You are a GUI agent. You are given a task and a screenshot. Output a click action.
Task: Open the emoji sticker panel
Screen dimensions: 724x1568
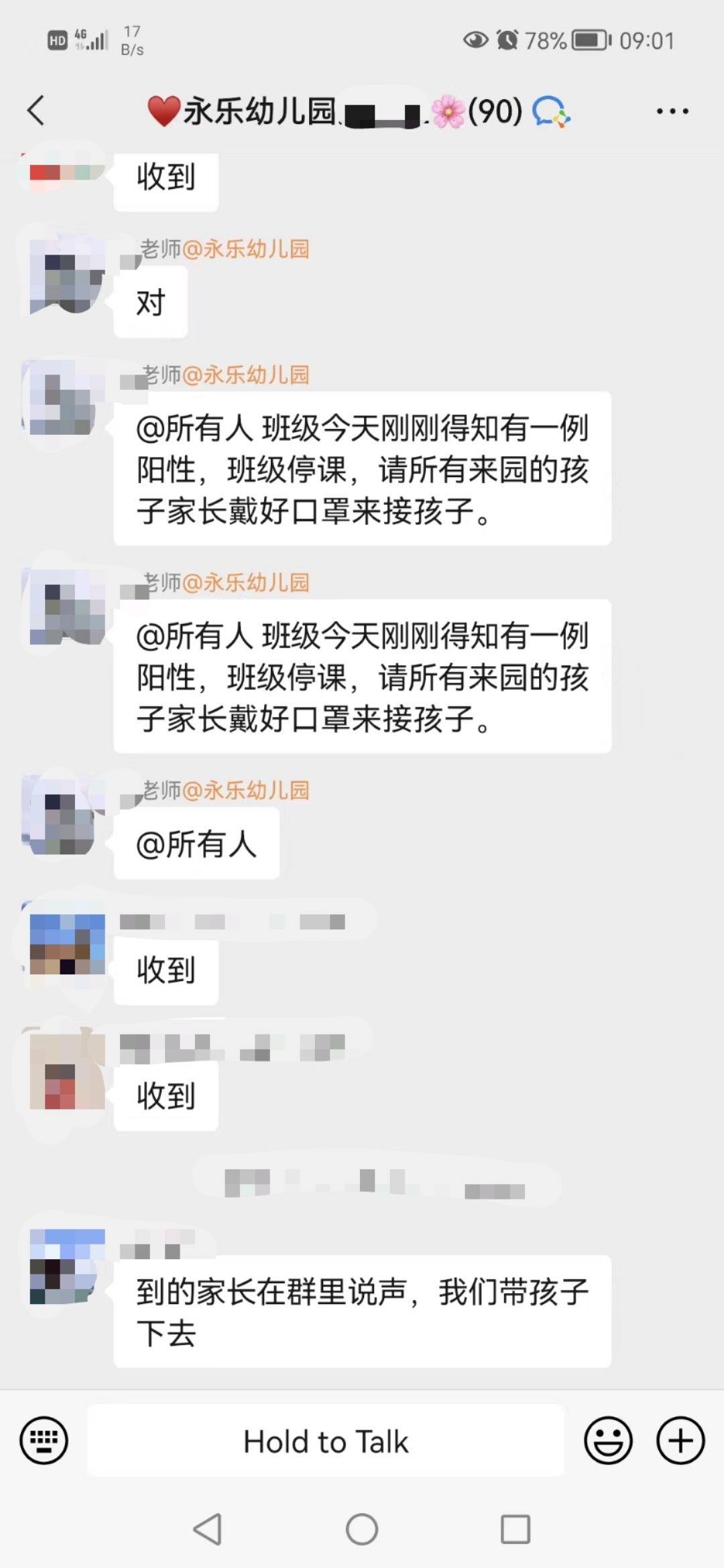pyautogui.click(x=608, y=1441)
